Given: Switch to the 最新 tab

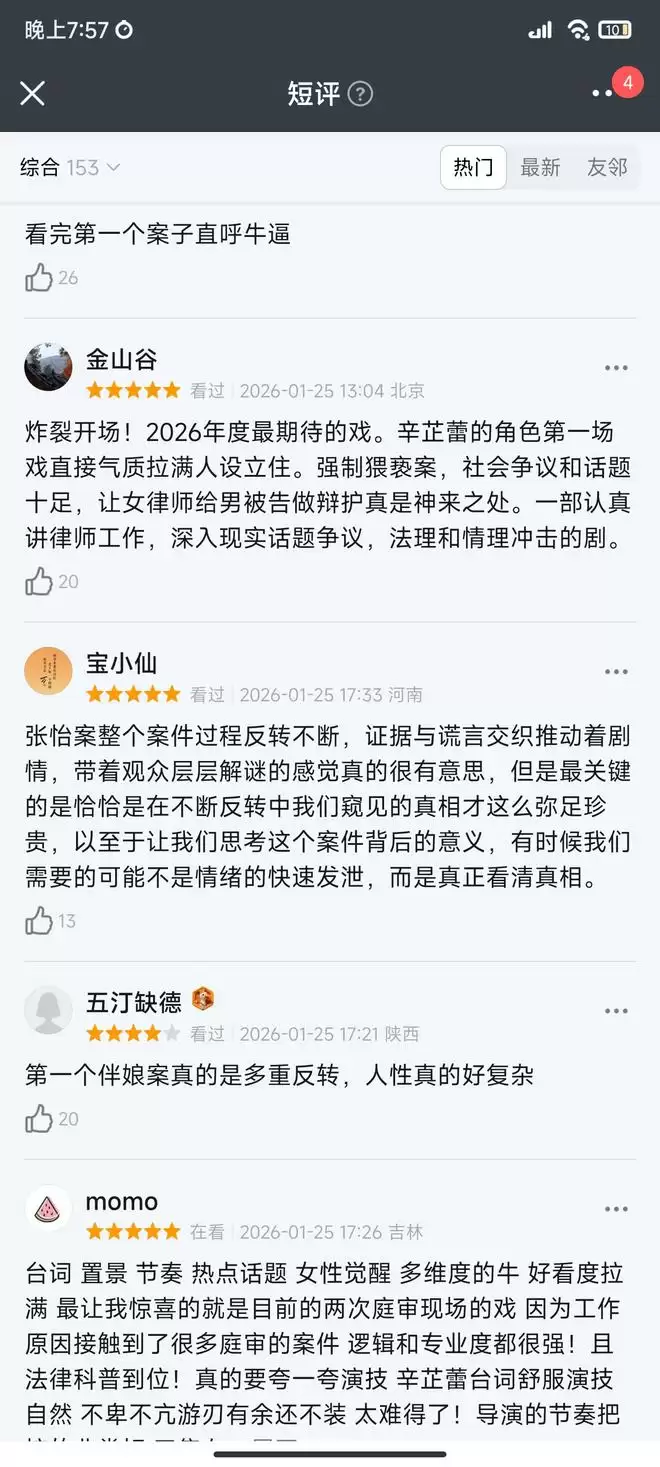Looking at the screenshot, I should click(x=540, y=168).
